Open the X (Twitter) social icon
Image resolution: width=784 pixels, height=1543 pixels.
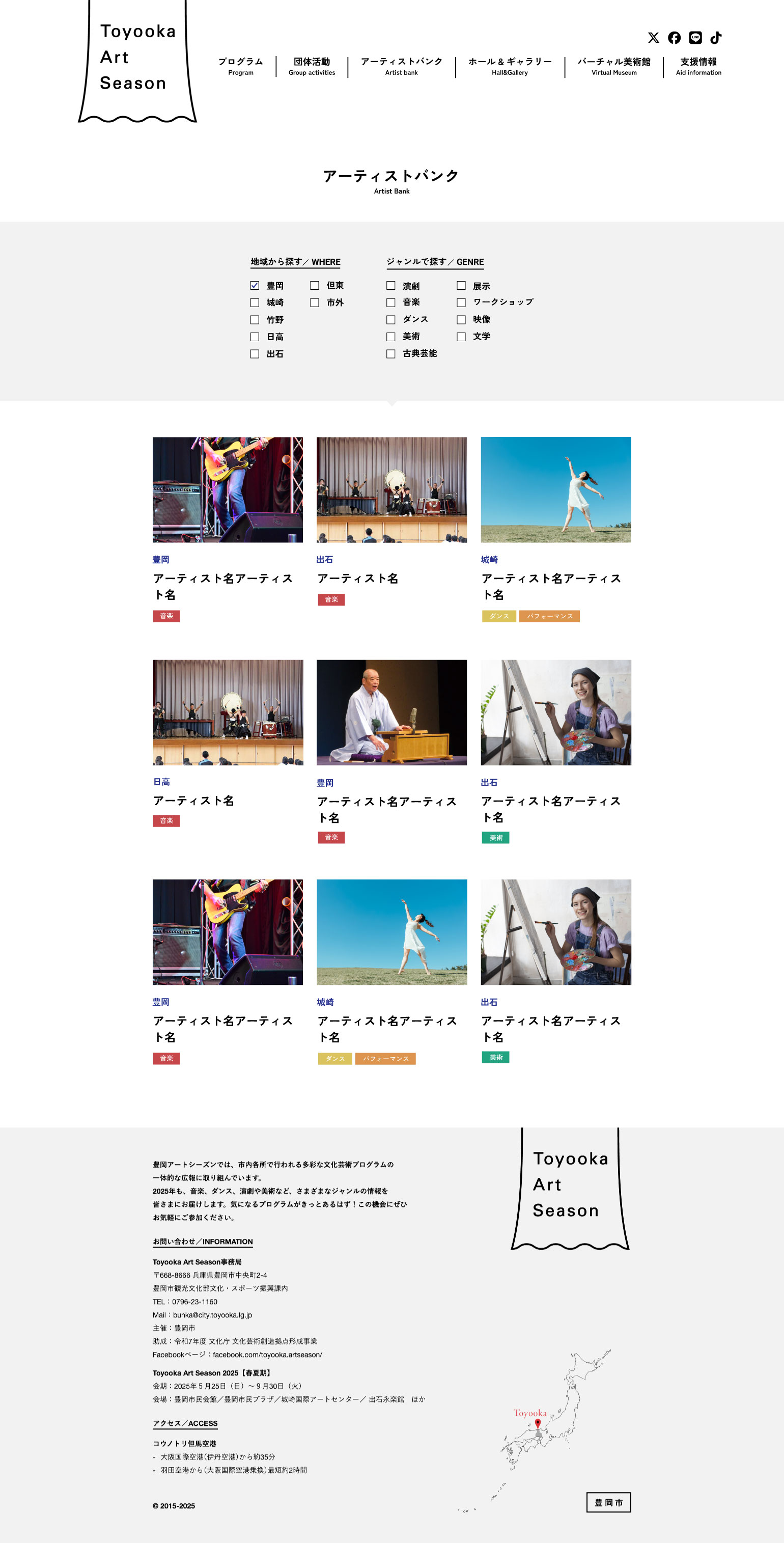pos(654,38)
